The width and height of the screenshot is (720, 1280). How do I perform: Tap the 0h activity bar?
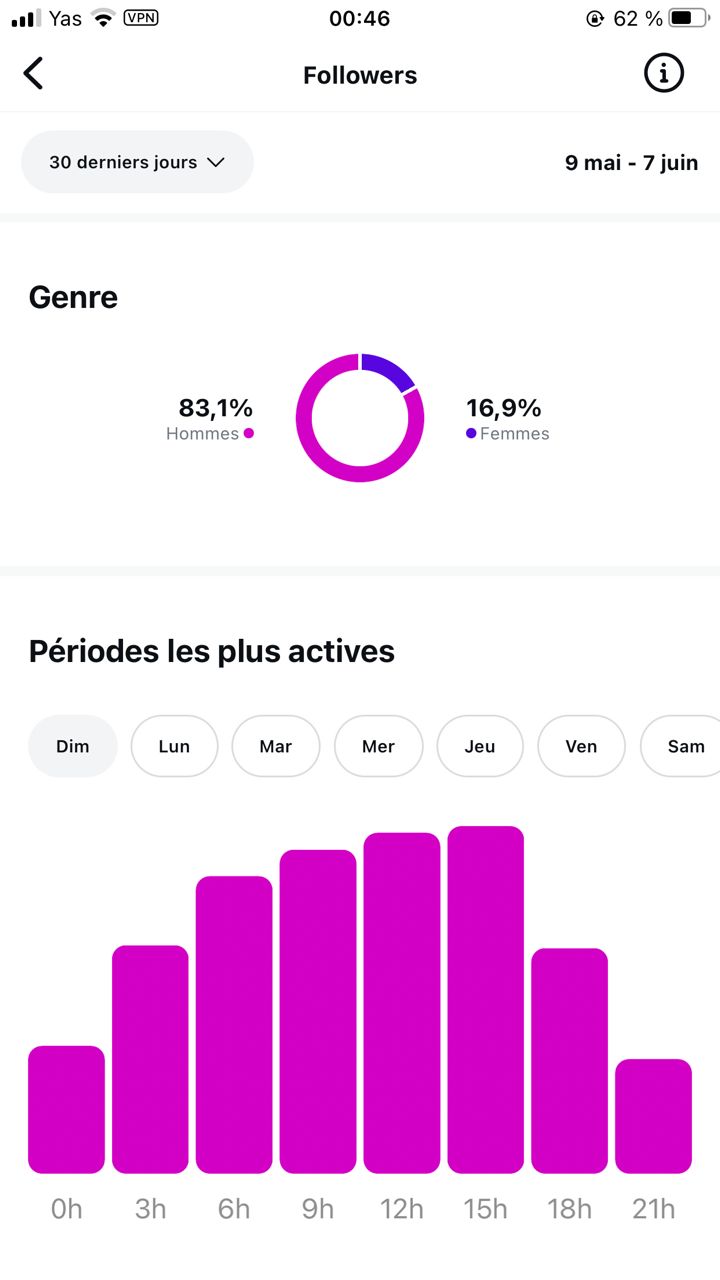66,1110
